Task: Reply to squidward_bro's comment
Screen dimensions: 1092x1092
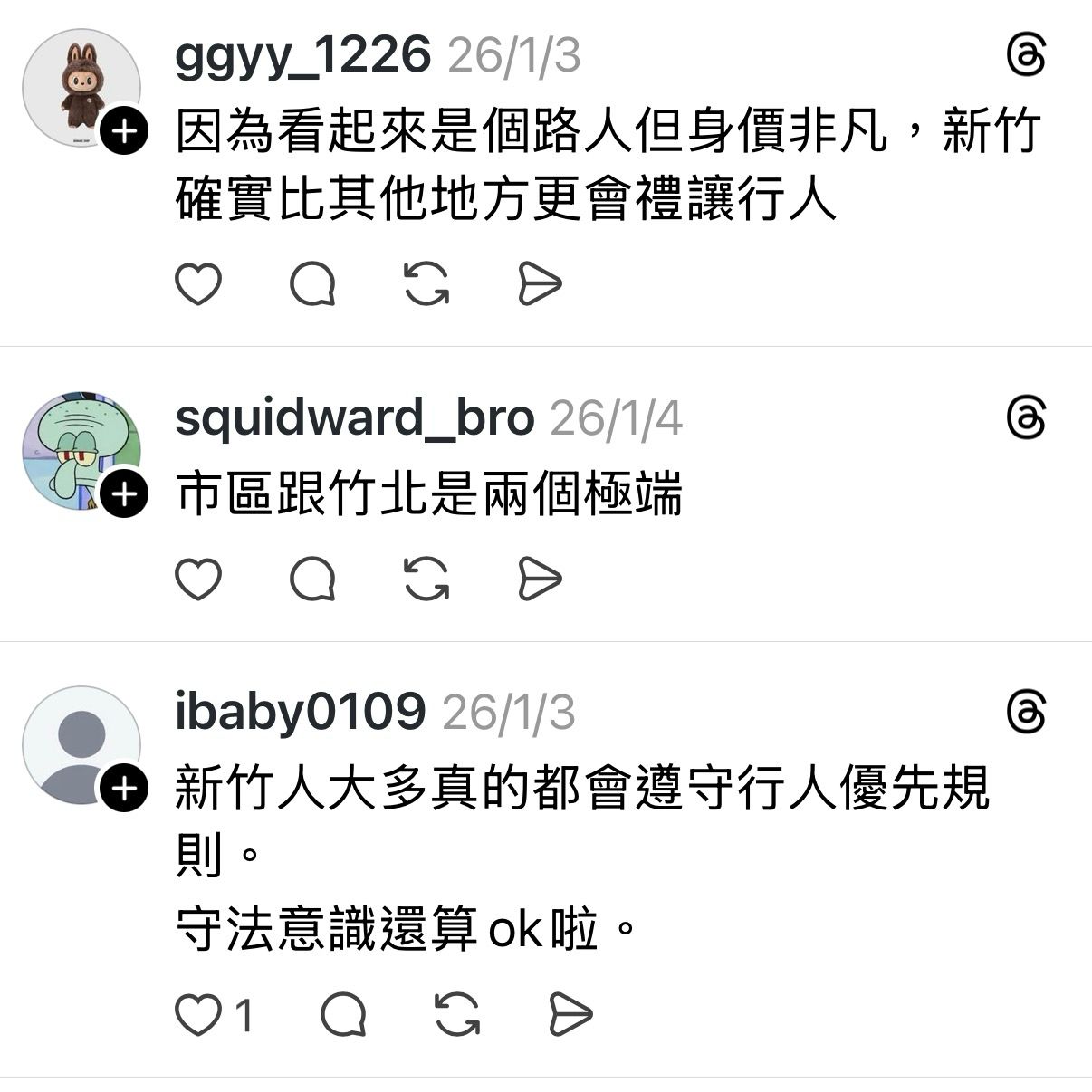Action: [312, 580]
